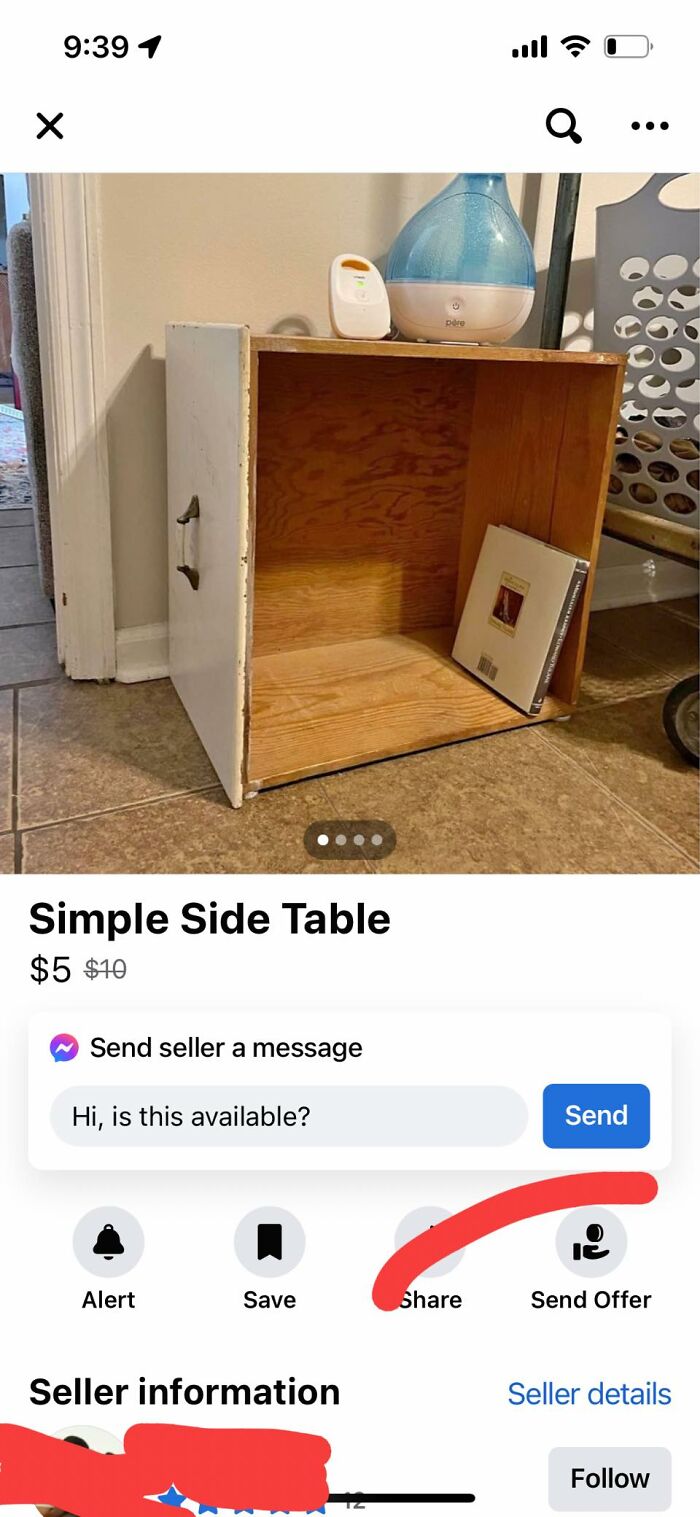View the Simple Side Table photo
This screenshot has height=1517, width=700.
[350, 520]
